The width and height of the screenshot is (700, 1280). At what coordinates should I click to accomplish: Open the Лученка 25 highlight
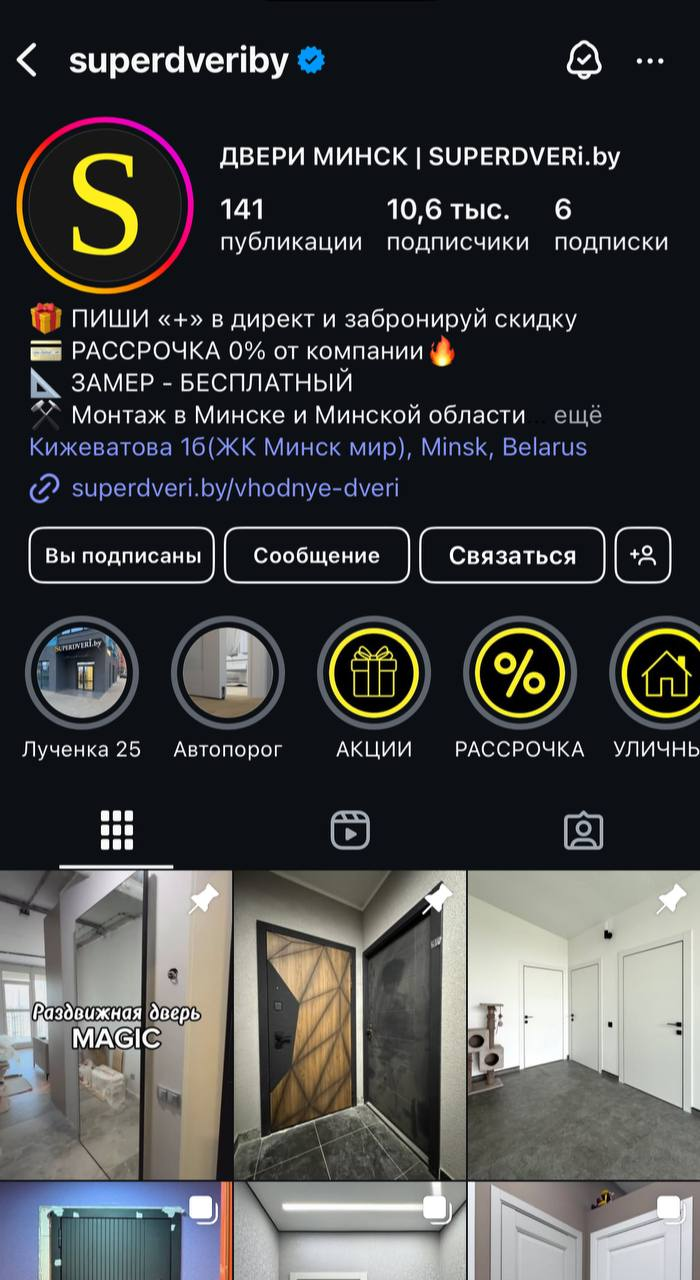[x=81, y=675]
